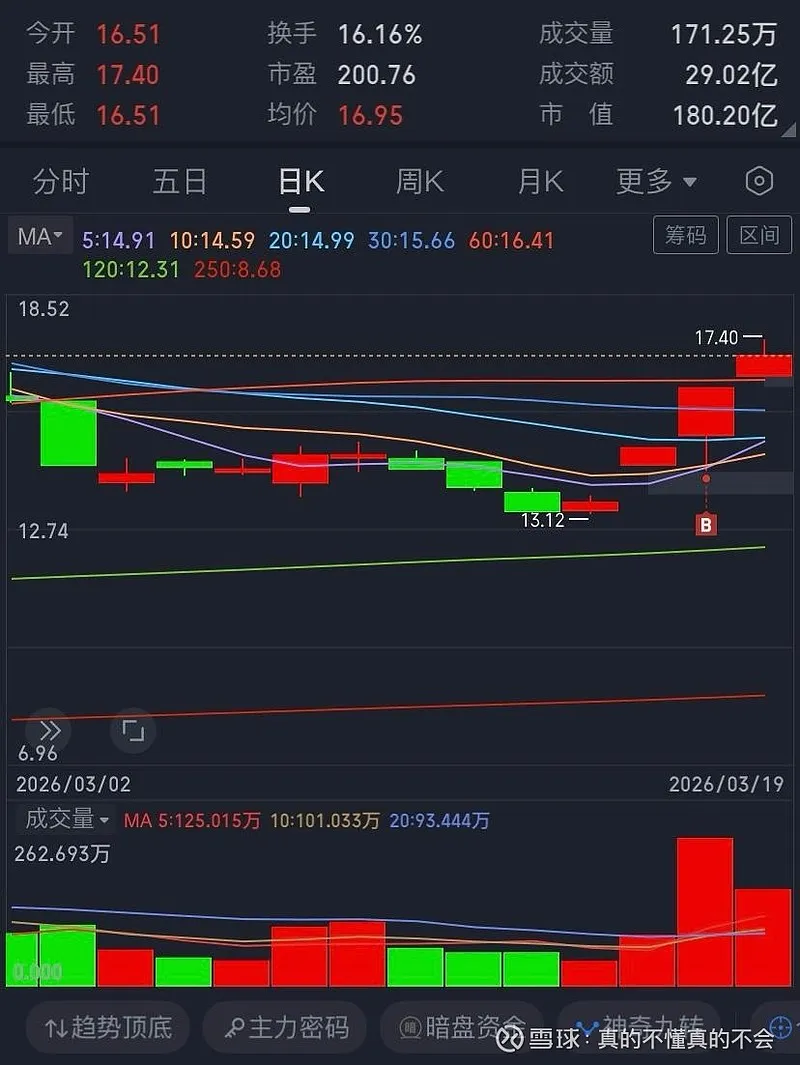Open chart settings hexagon icon
Viewport: 800px width, 1065px height.
759,182
